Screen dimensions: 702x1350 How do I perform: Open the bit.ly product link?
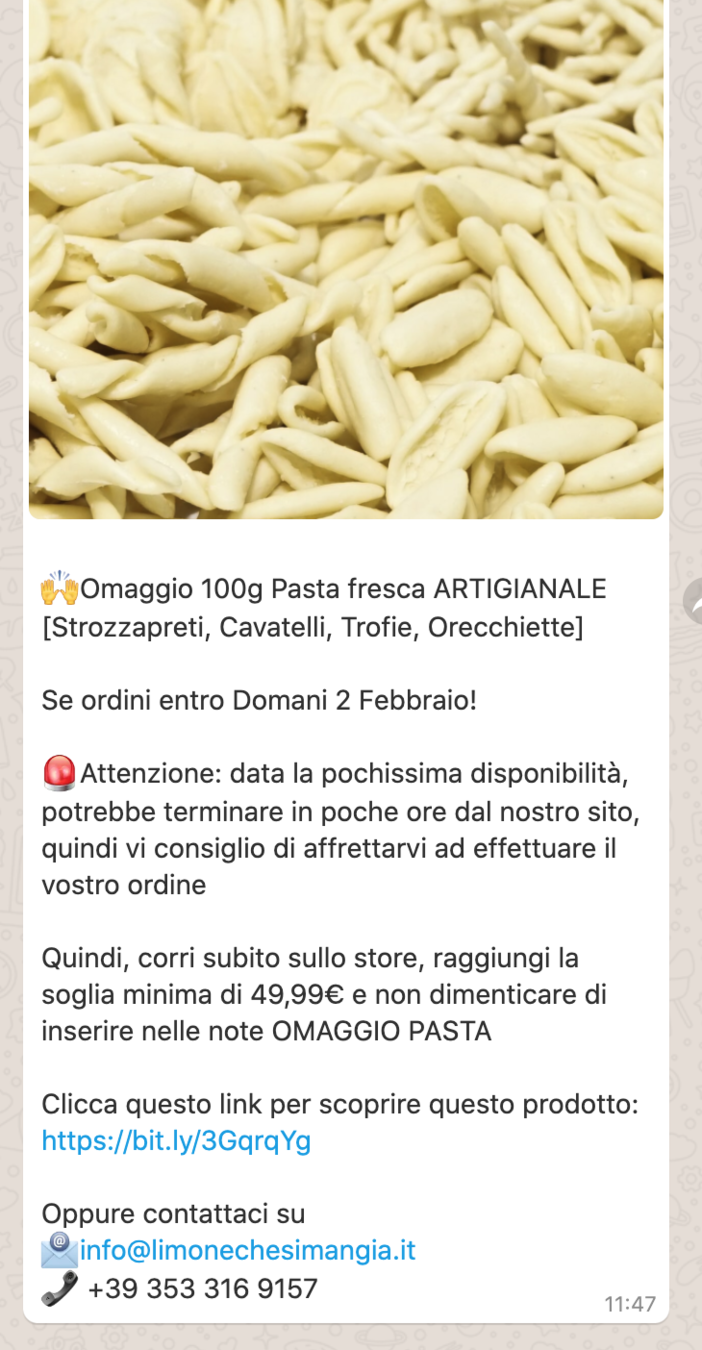(x=176, y=1141)
